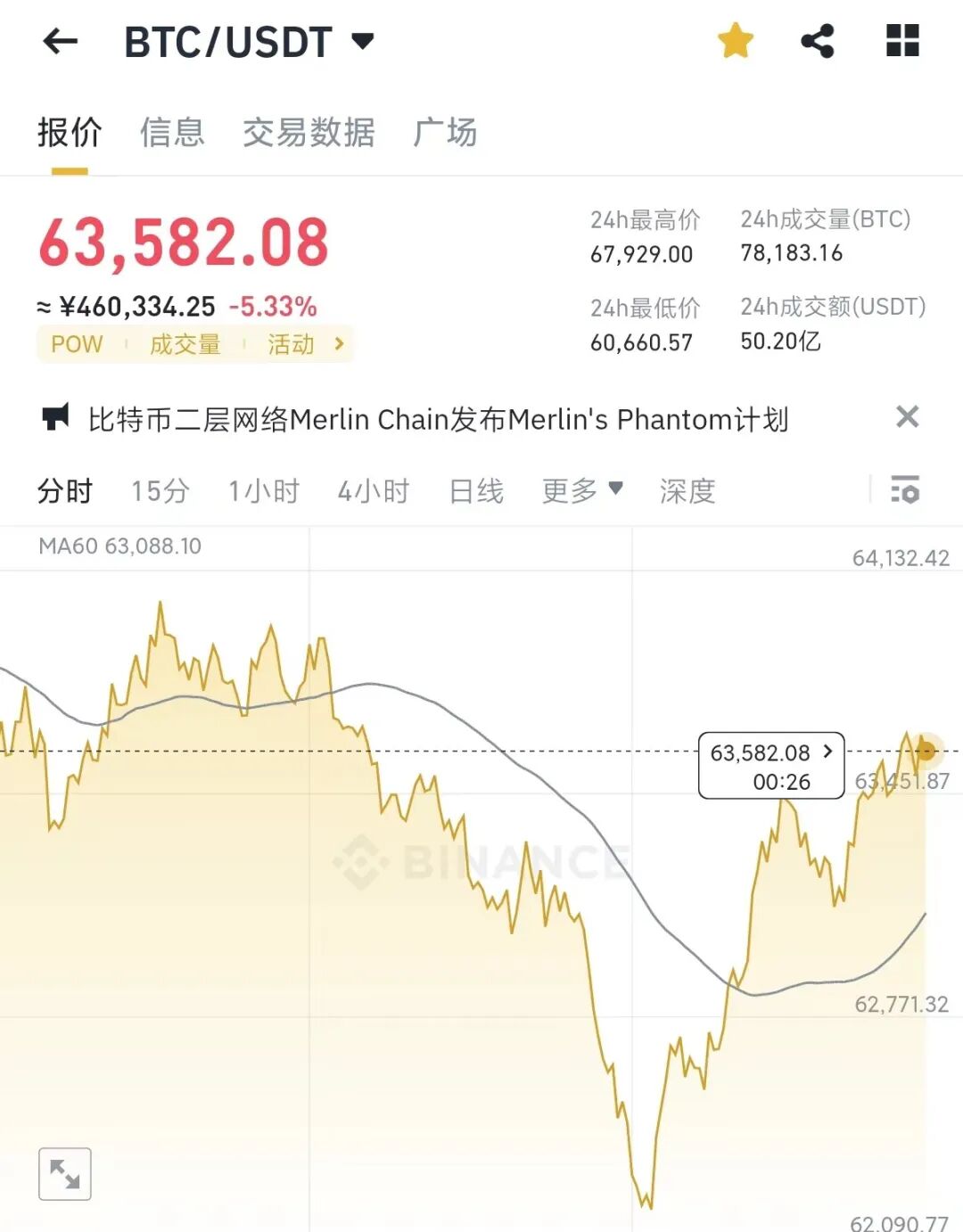Screen dimensions: 963x1232
Task: Toggle the favorite star
Action: click(736, 41)
